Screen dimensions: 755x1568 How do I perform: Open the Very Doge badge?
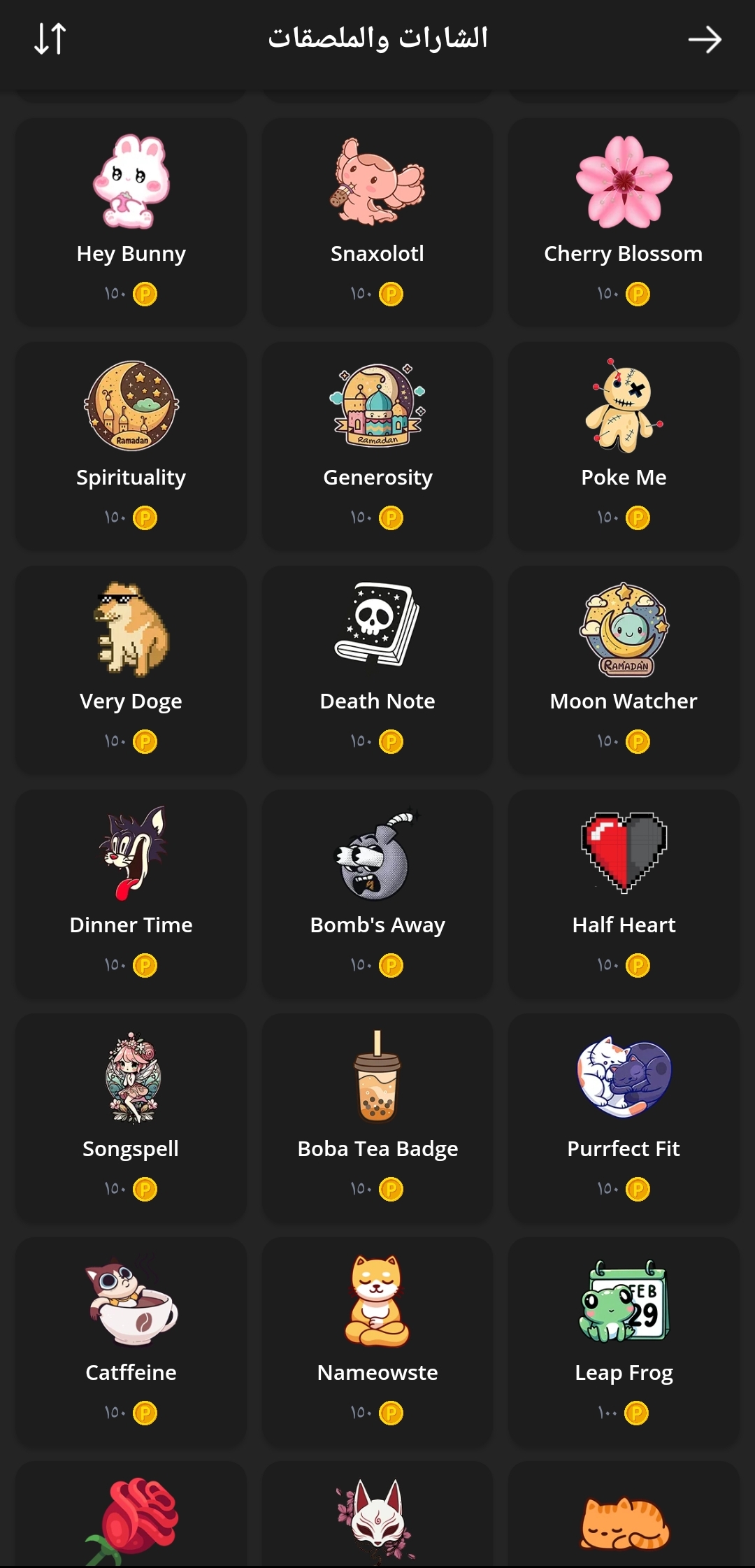pos(131,669)
